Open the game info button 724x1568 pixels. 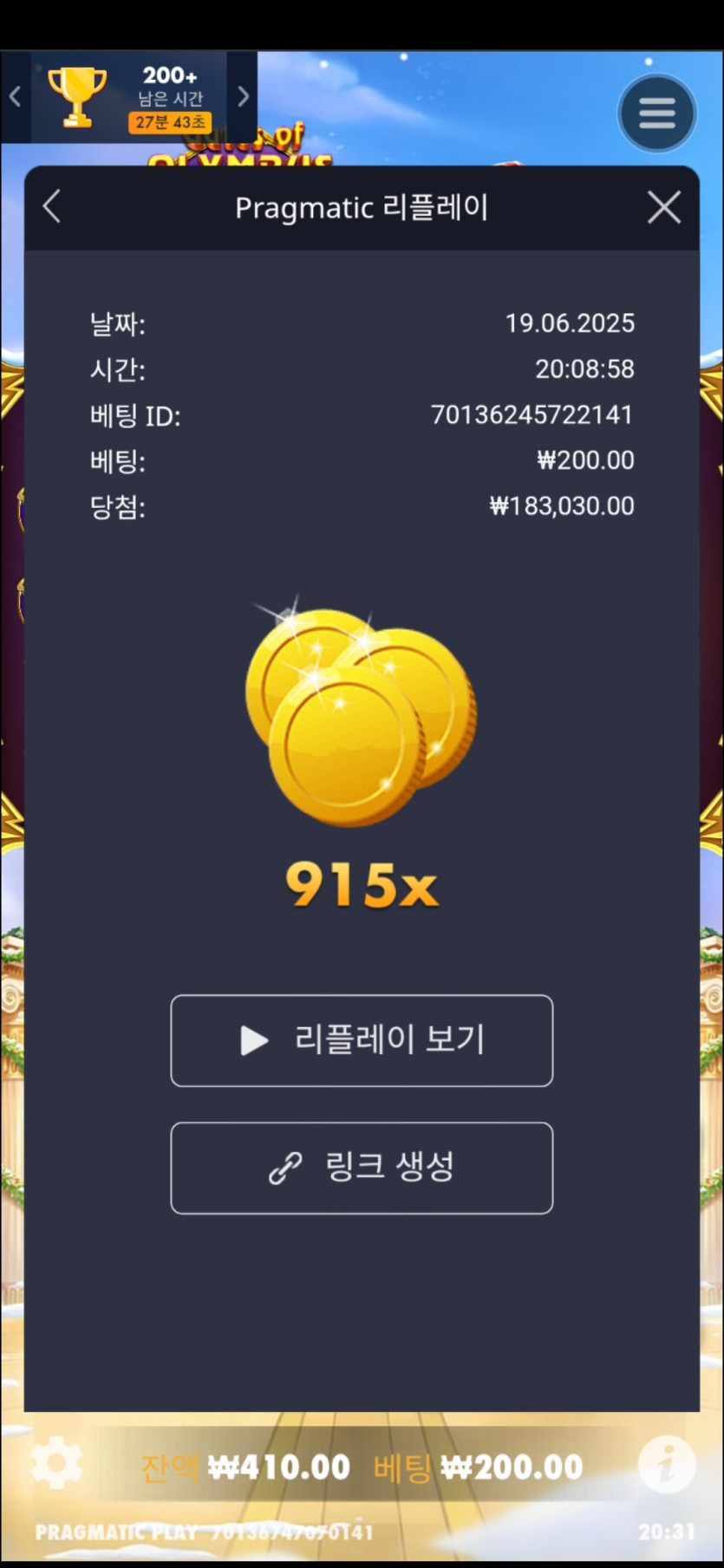(x=666, y=1465)
